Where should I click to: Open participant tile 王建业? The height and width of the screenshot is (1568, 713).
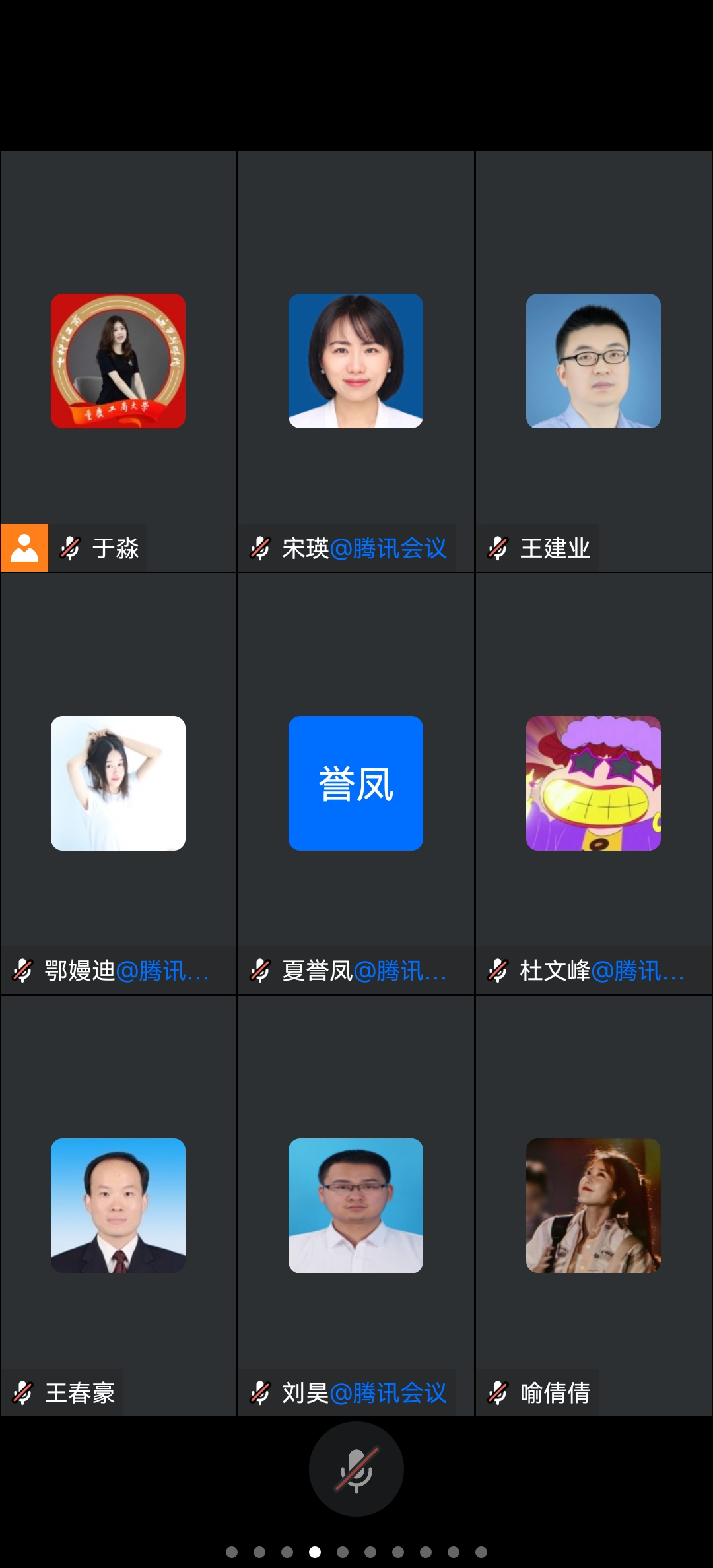click(x=594, y=361)
